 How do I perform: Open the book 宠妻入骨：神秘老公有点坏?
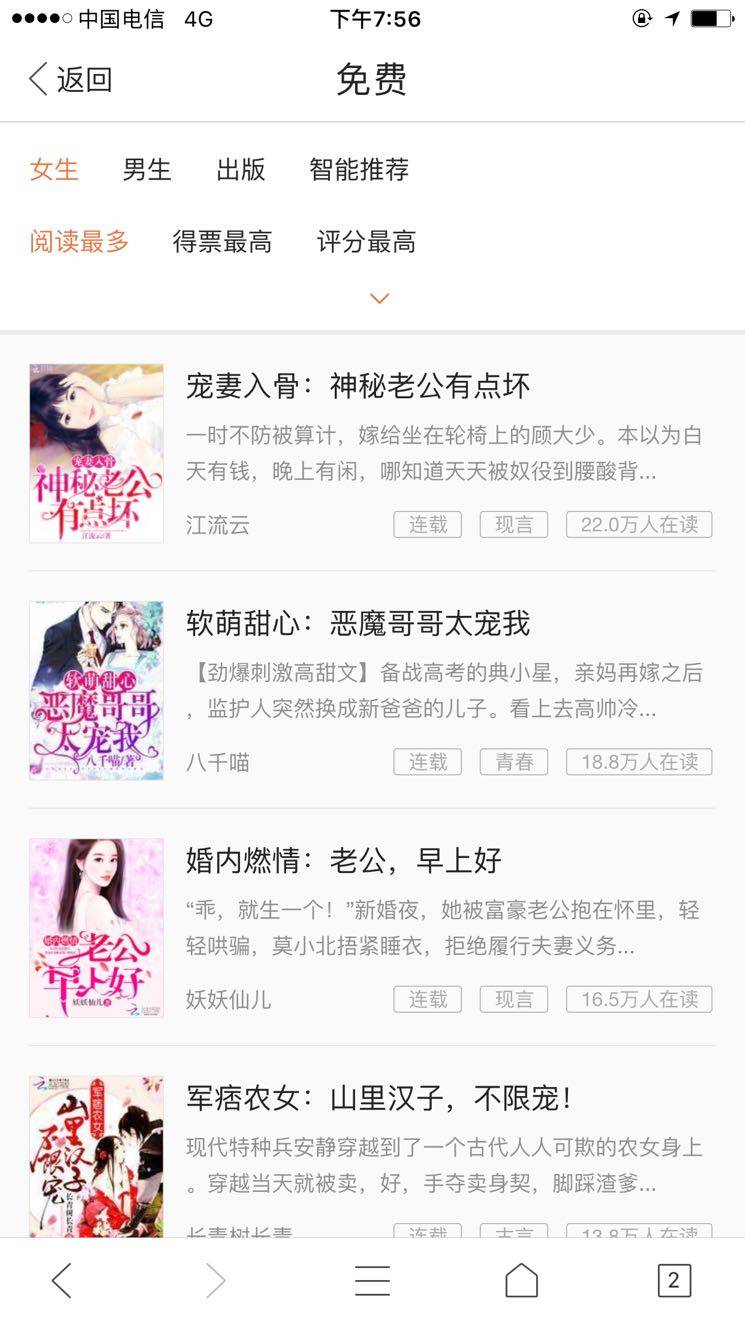pyautogui.click(x=358, y=386)
